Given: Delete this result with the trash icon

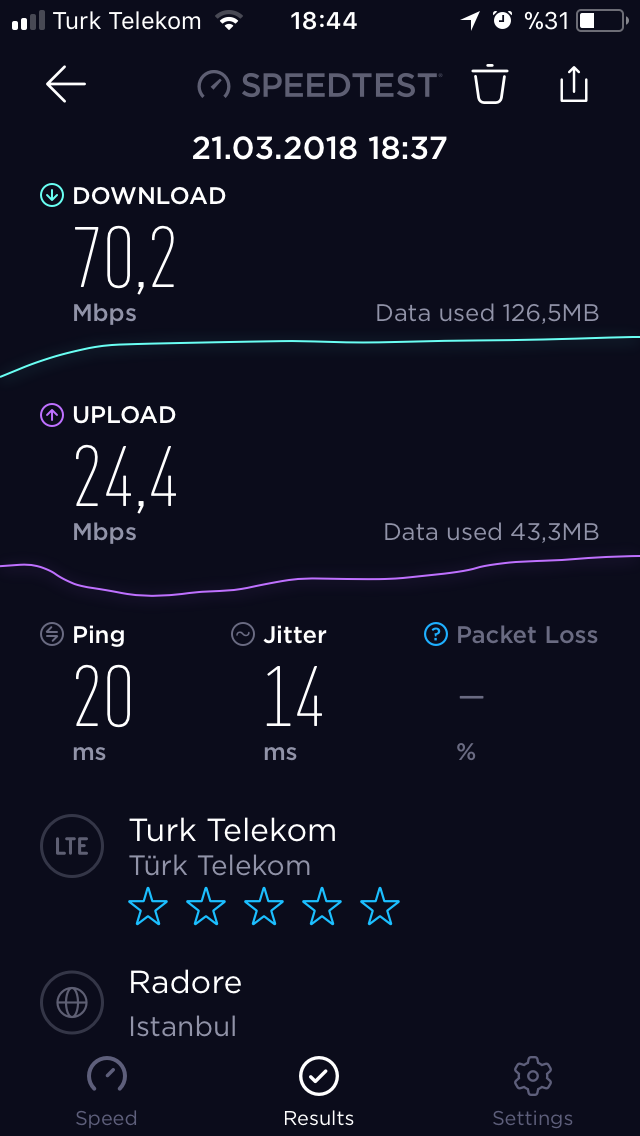Looking at the screenshot, I should click(x=491, y=84).
